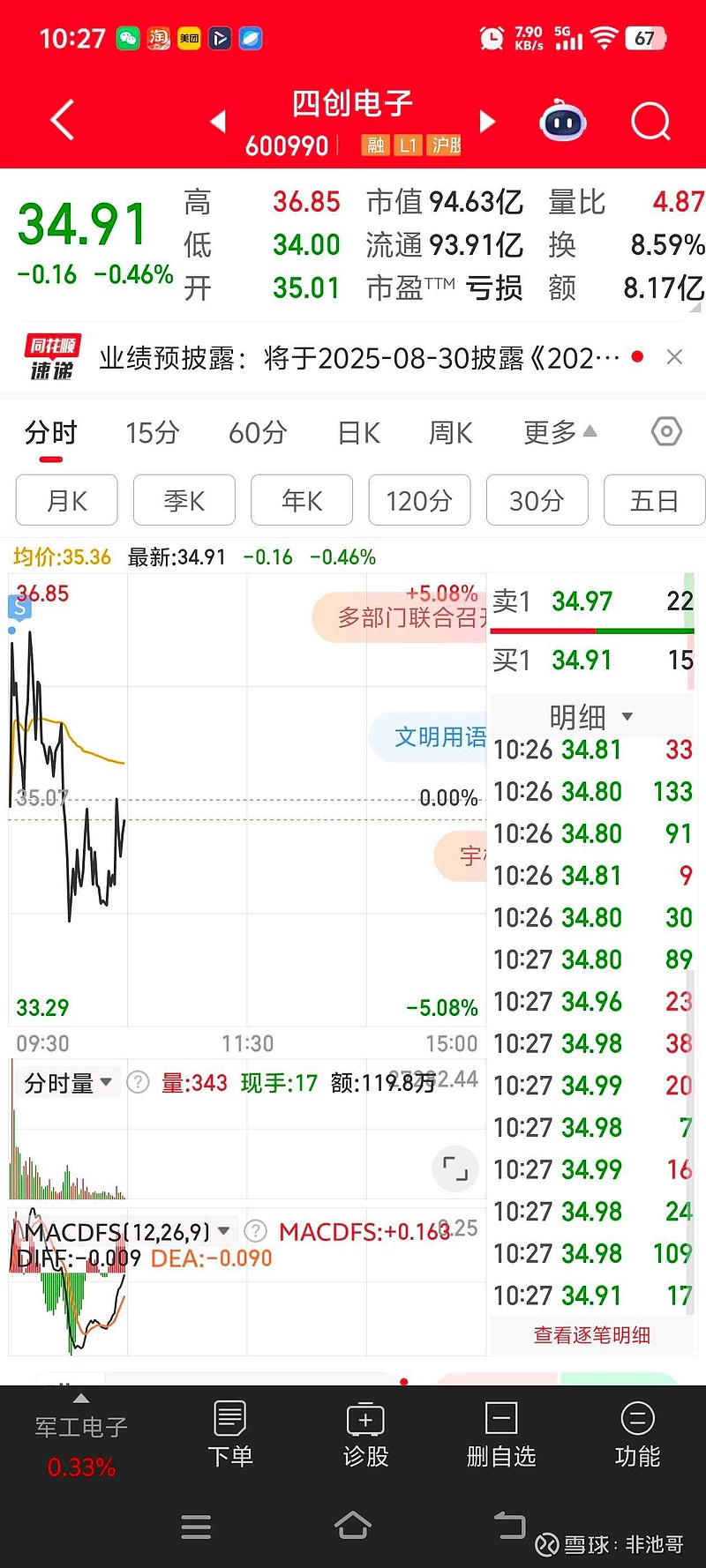706x1568 pixels.
Task: Switch to the 60分 chart tab
Action: (258, 433)
